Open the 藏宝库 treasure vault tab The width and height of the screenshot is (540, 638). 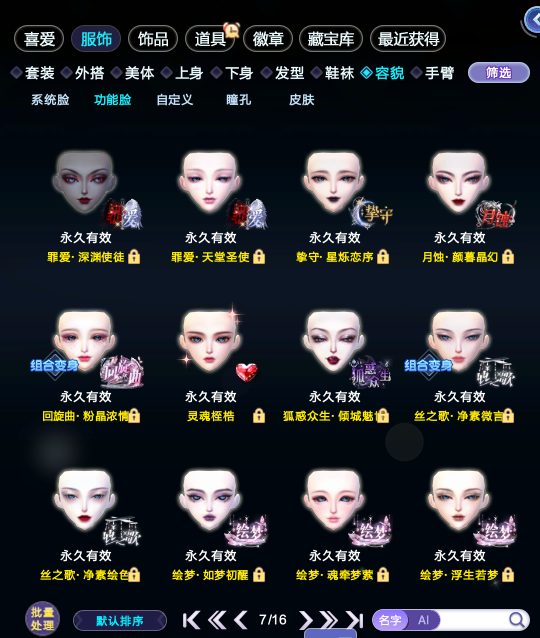click(330, 39)
